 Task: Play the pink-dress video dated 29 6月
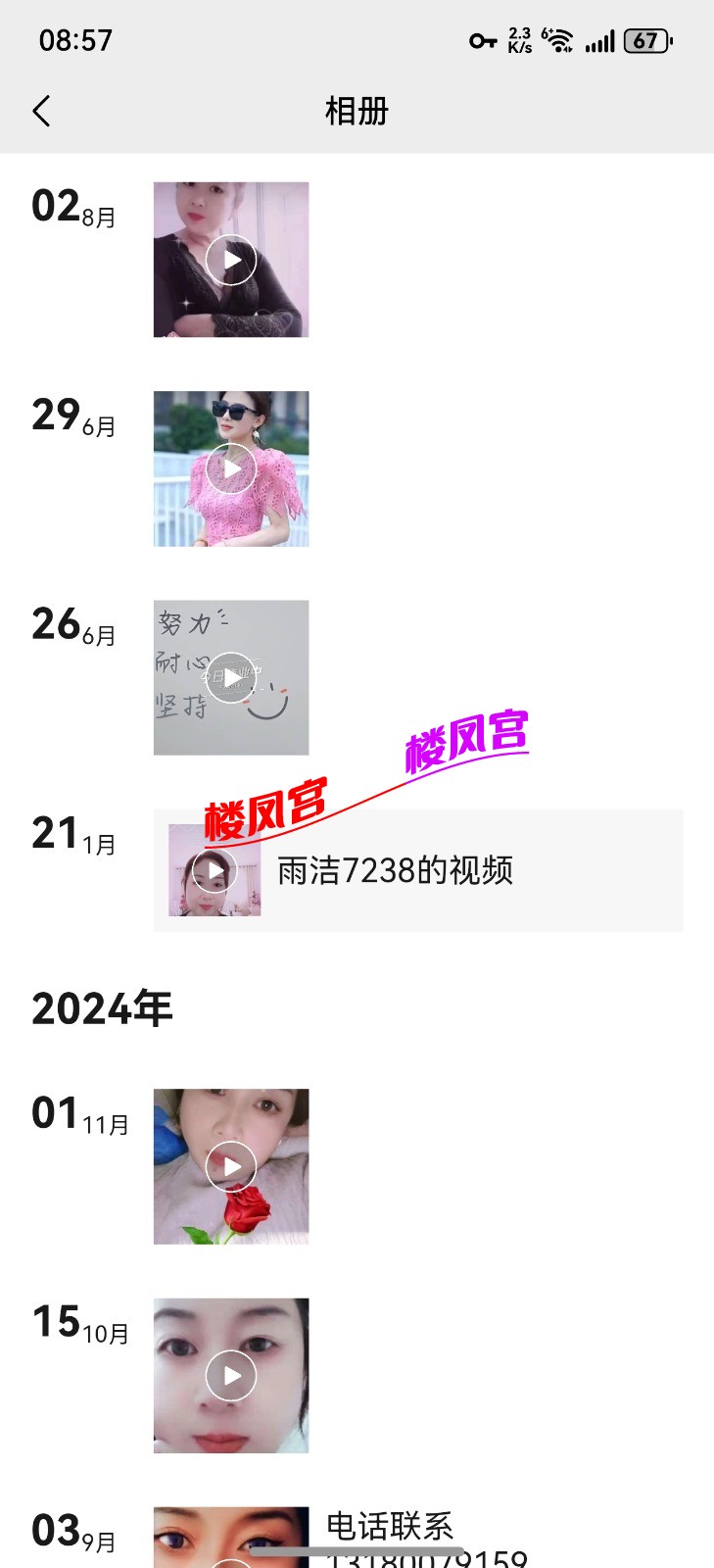click(230, 468)
